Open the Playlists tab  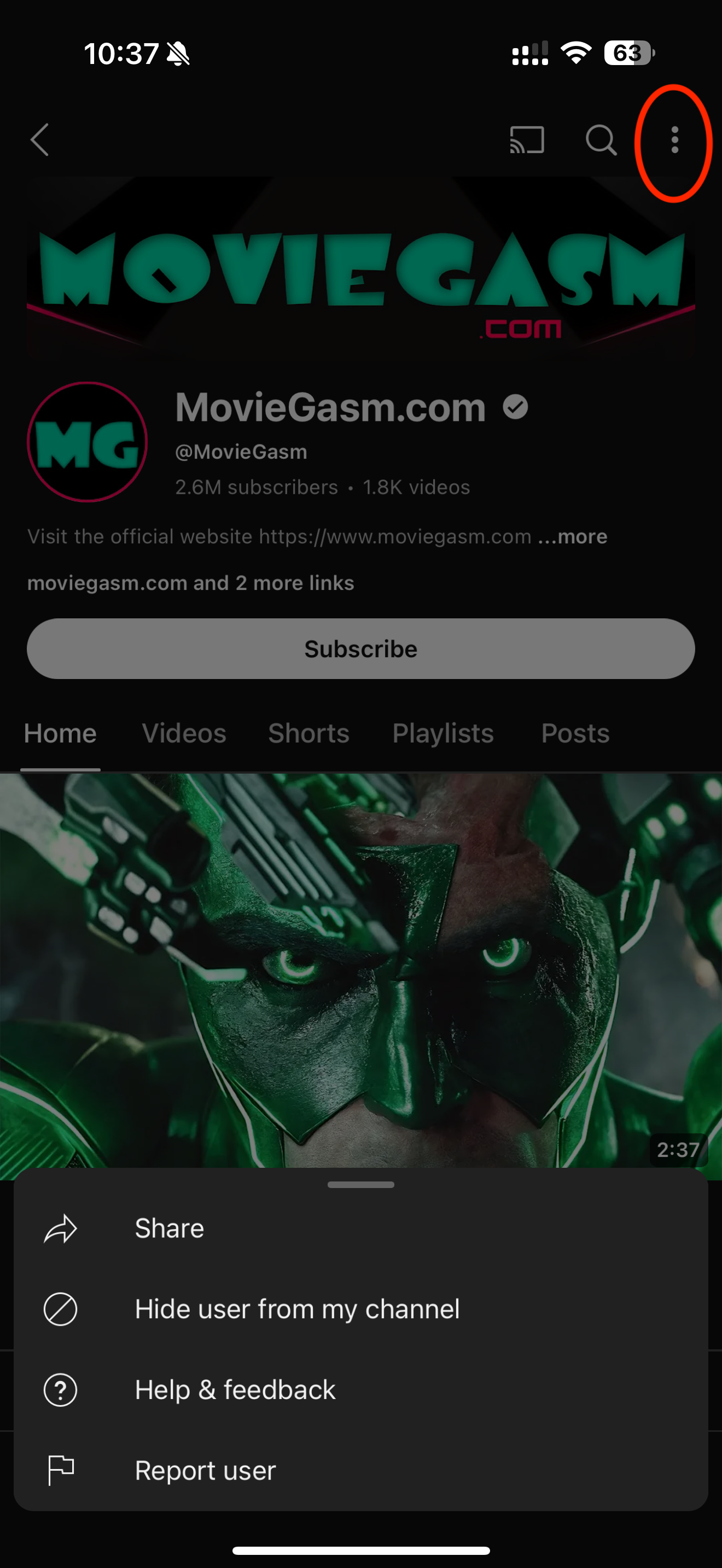[x=442, y=734]
